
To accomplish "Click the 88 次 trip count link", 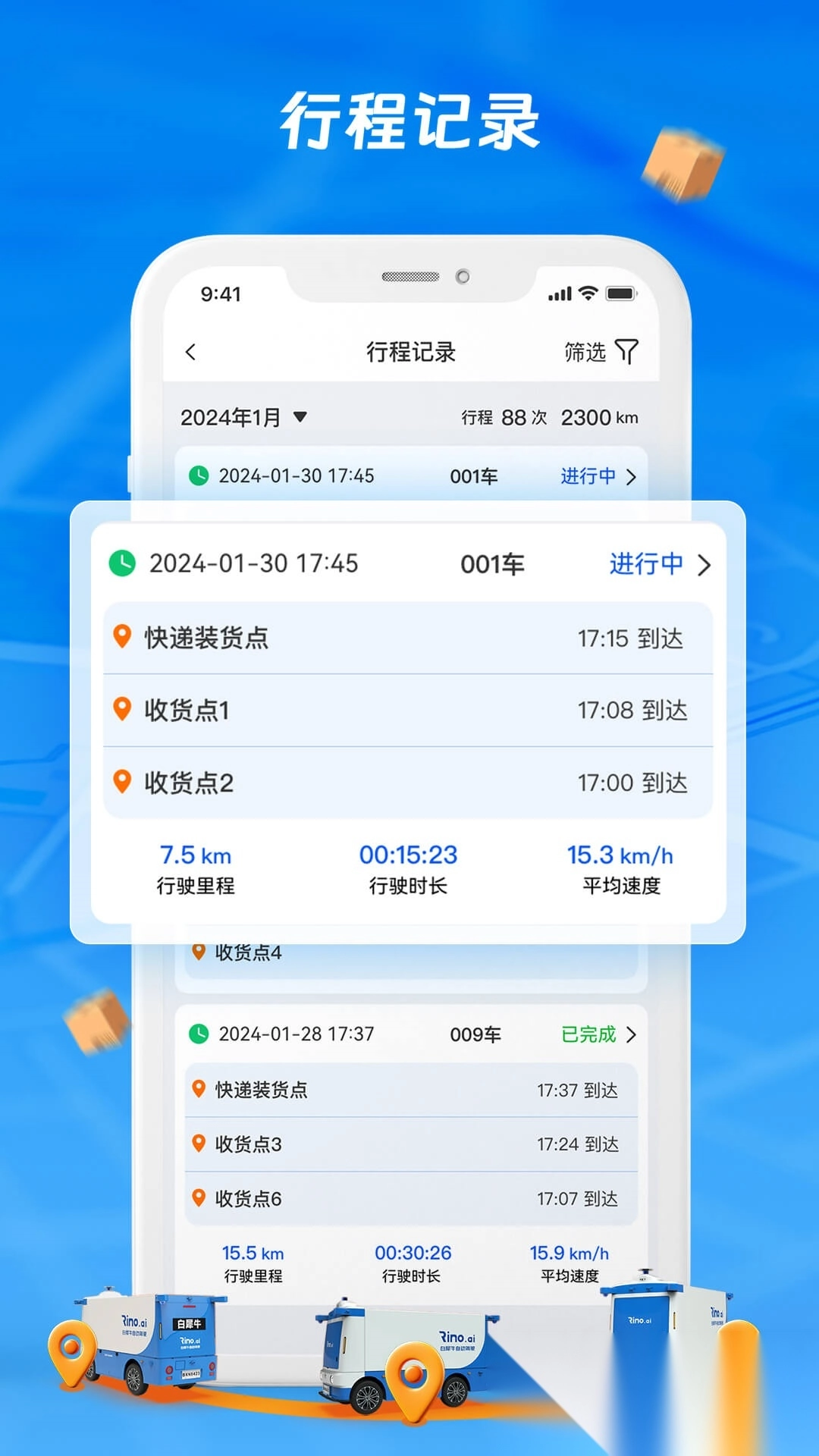I will pyautogui.click(x=523, y=416).
